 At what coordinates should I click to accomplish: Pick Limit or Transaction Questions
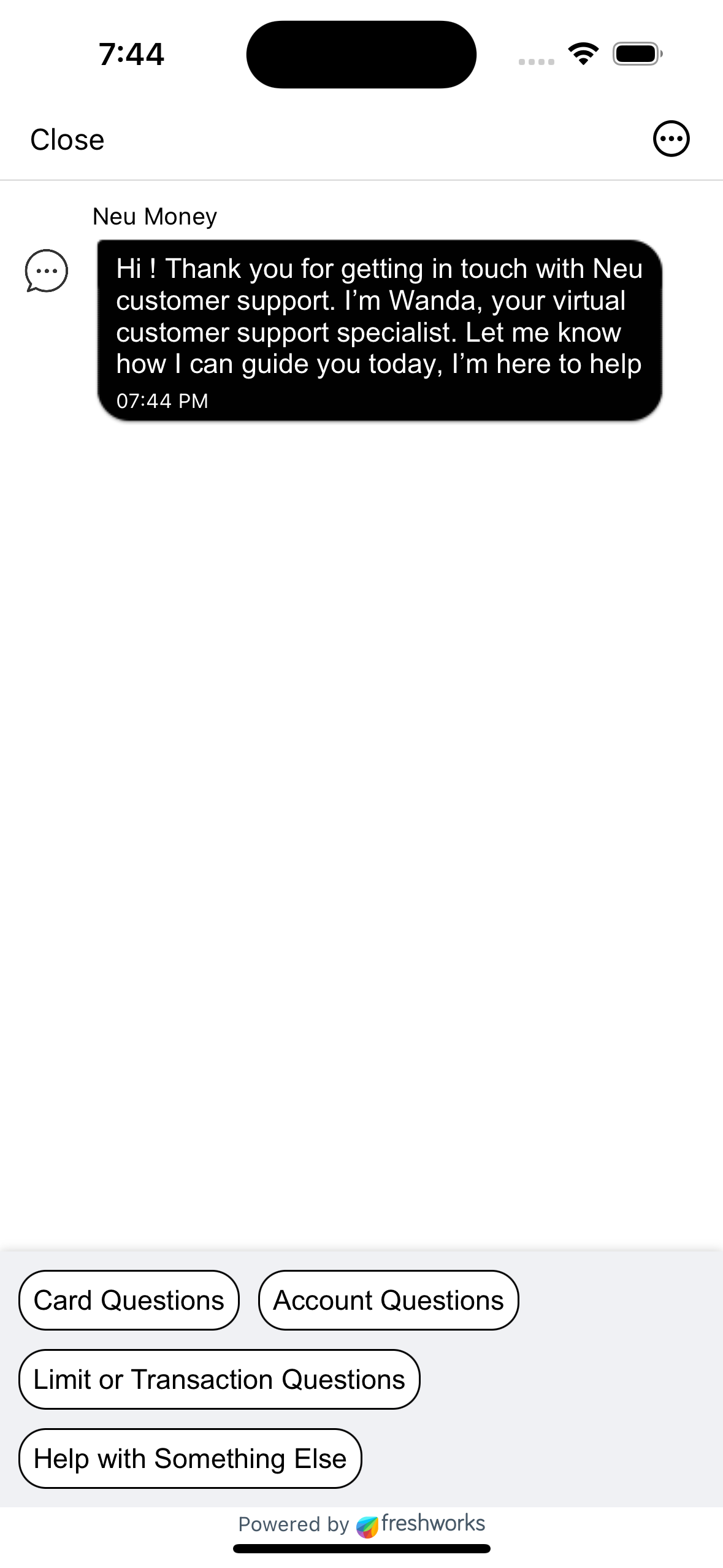(219, 1379)
